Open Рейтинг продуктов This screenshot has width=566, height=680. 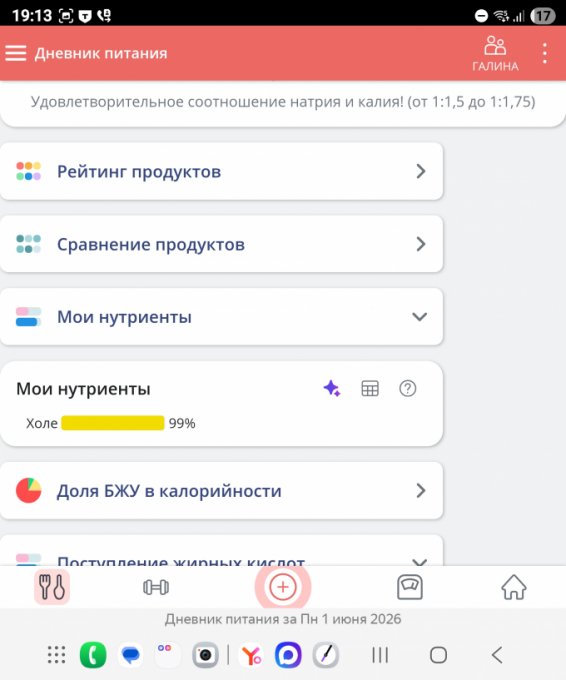point(222,171)
